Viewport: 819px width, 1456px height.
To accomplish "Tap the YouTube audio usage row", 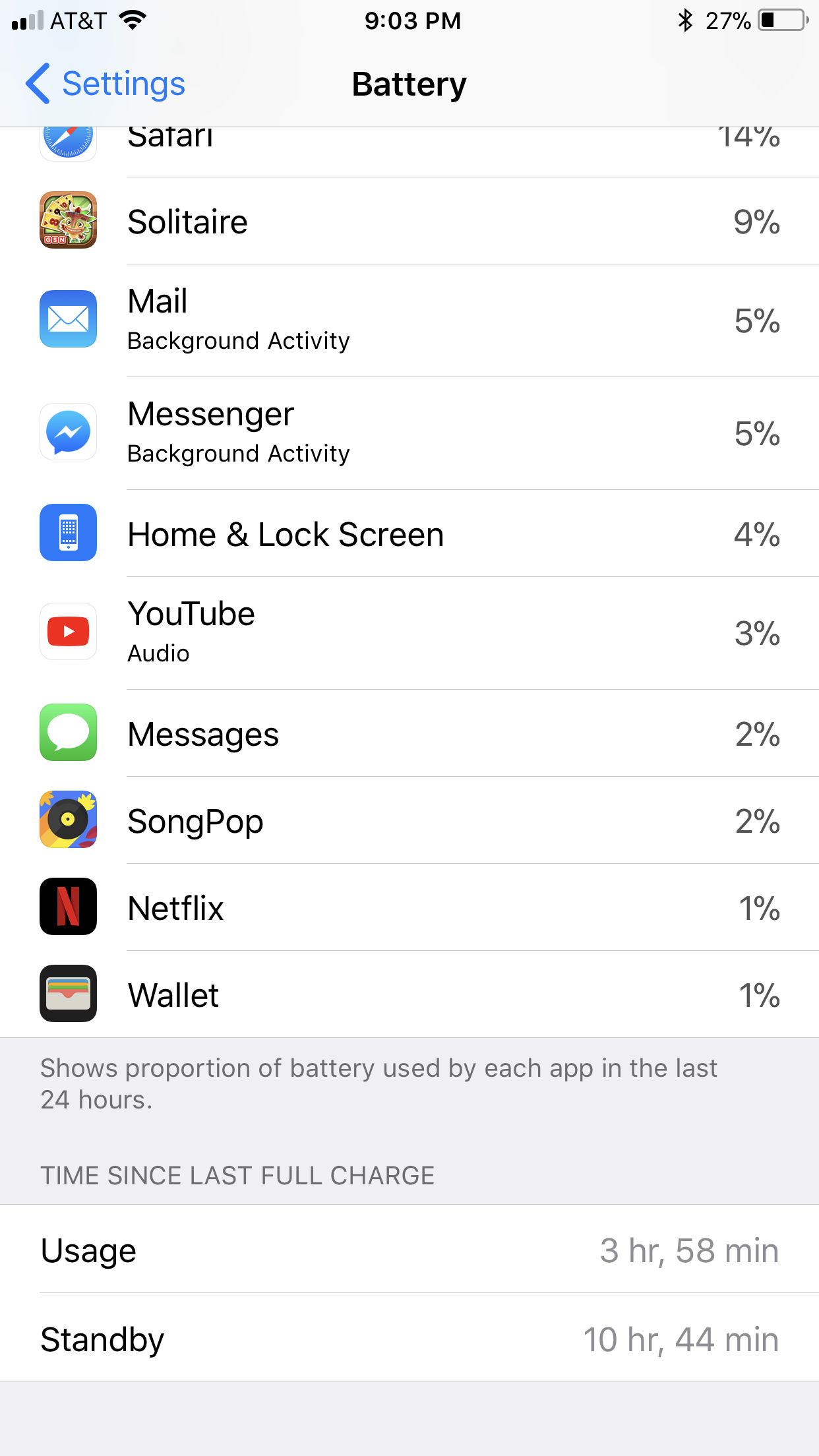I will pyautogui.click(x=409, y=633).
